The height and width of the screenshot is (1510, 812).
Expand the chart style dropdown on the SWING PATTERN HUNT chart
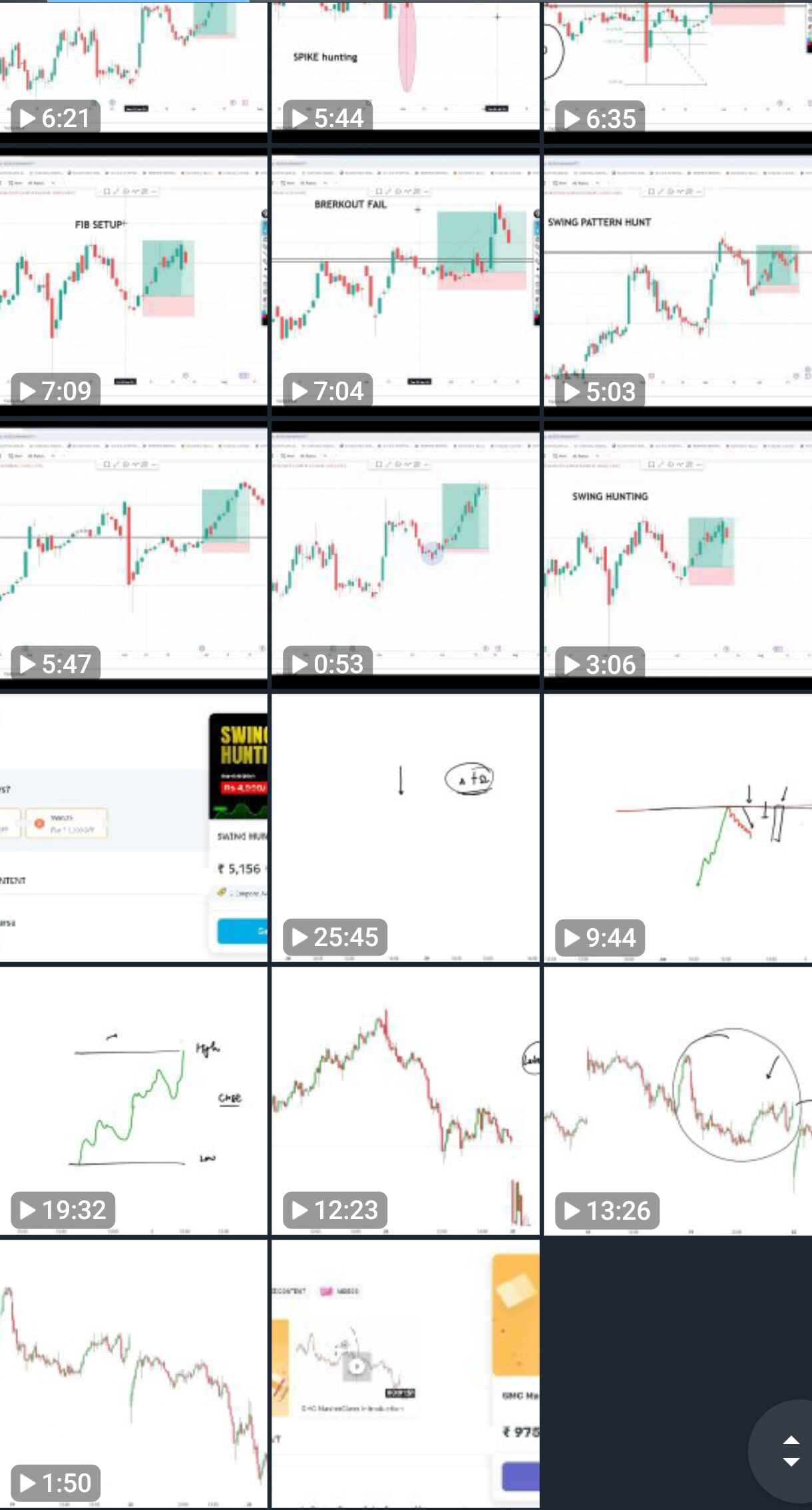[x=580, y=182]
